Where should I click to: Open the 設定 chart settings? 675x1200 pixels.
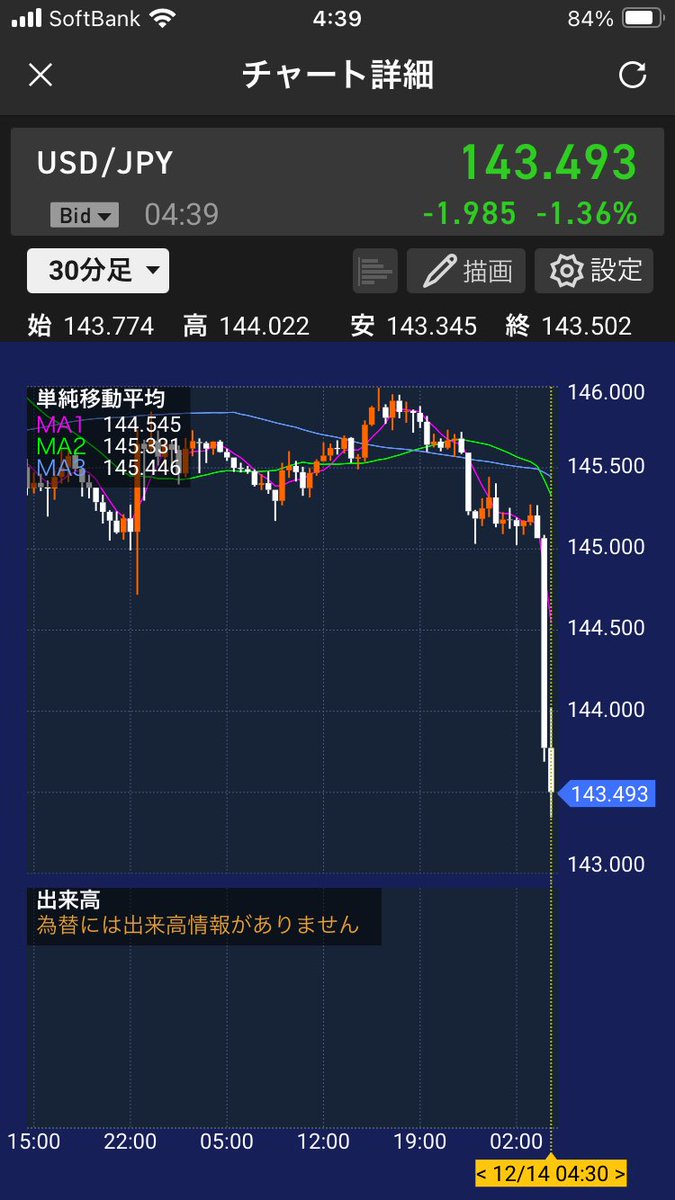click(x=594, y=271)
